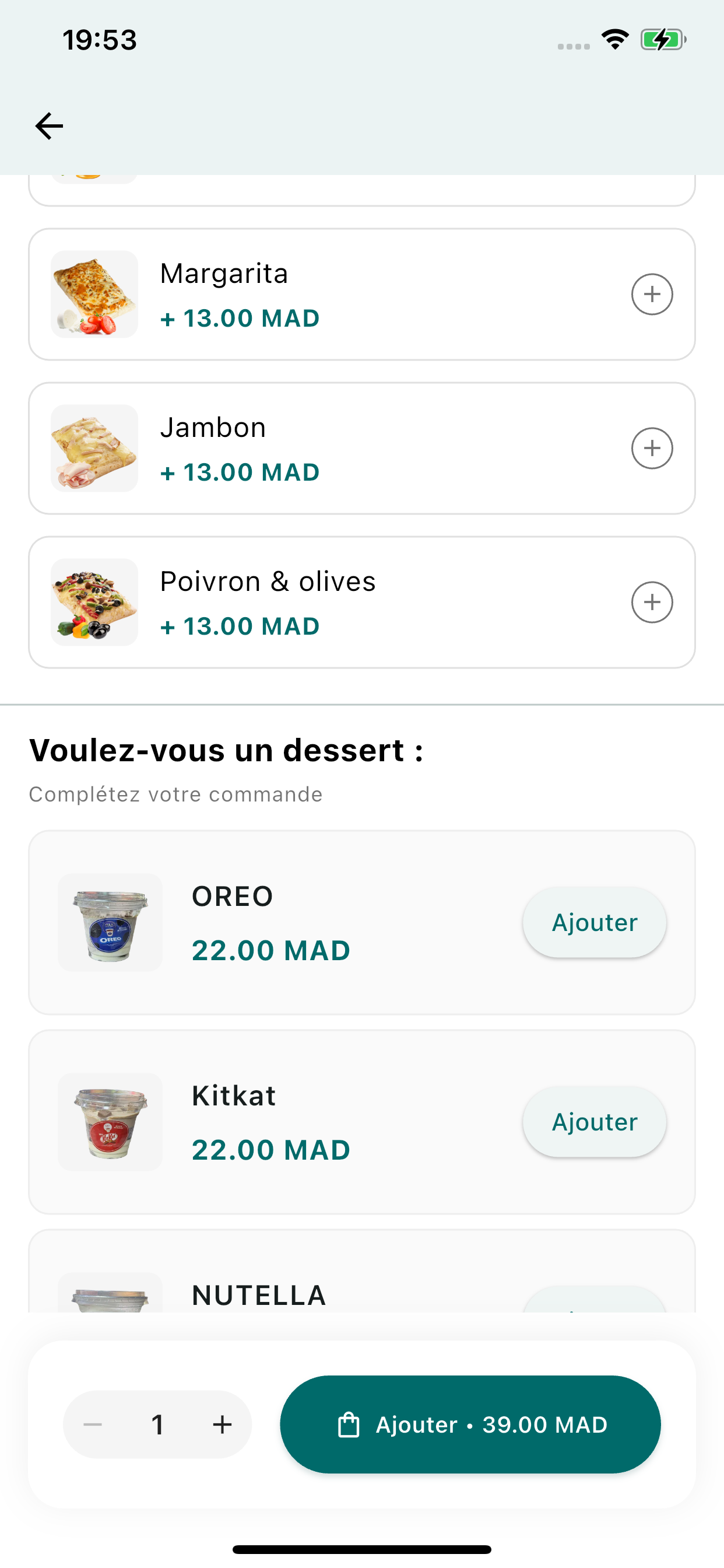Viewport: 724px width, 1568px height.
Task: Tap the Poivron & olives image
Action: [94, 601]
